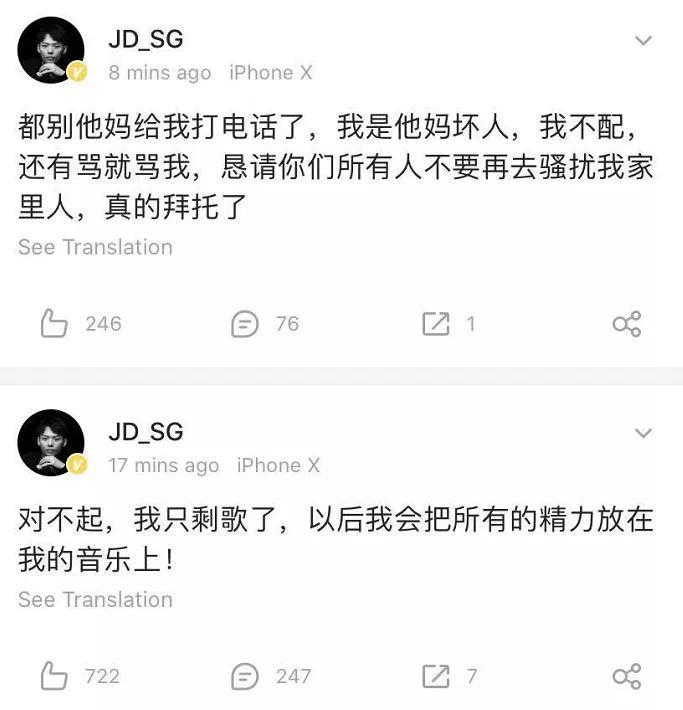Expand the dropdown chevron on 8 mins ago post
The width and height of the screenshot is (683, 710).
[x=644, y=41]
